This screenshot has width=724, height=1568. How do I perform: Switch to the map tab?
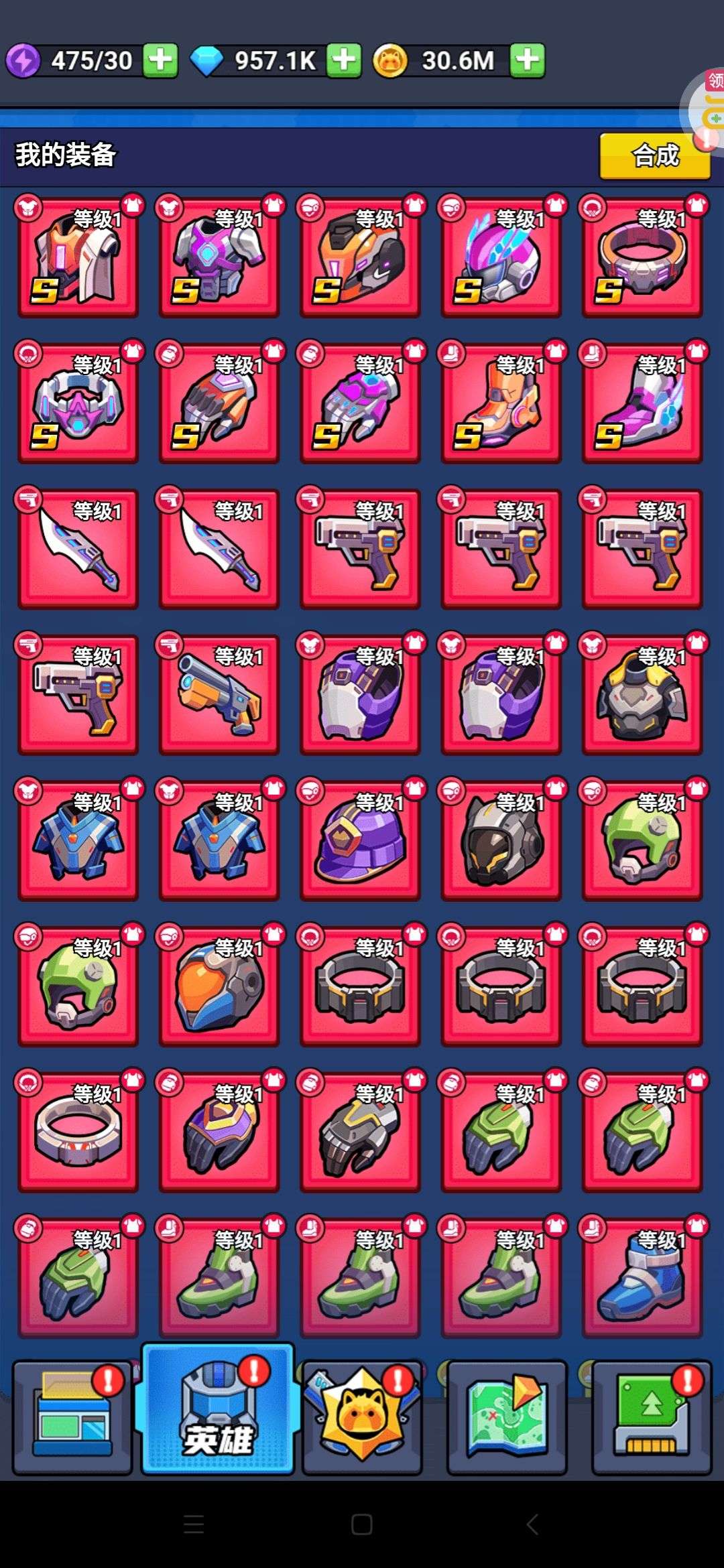point(507,1417)
